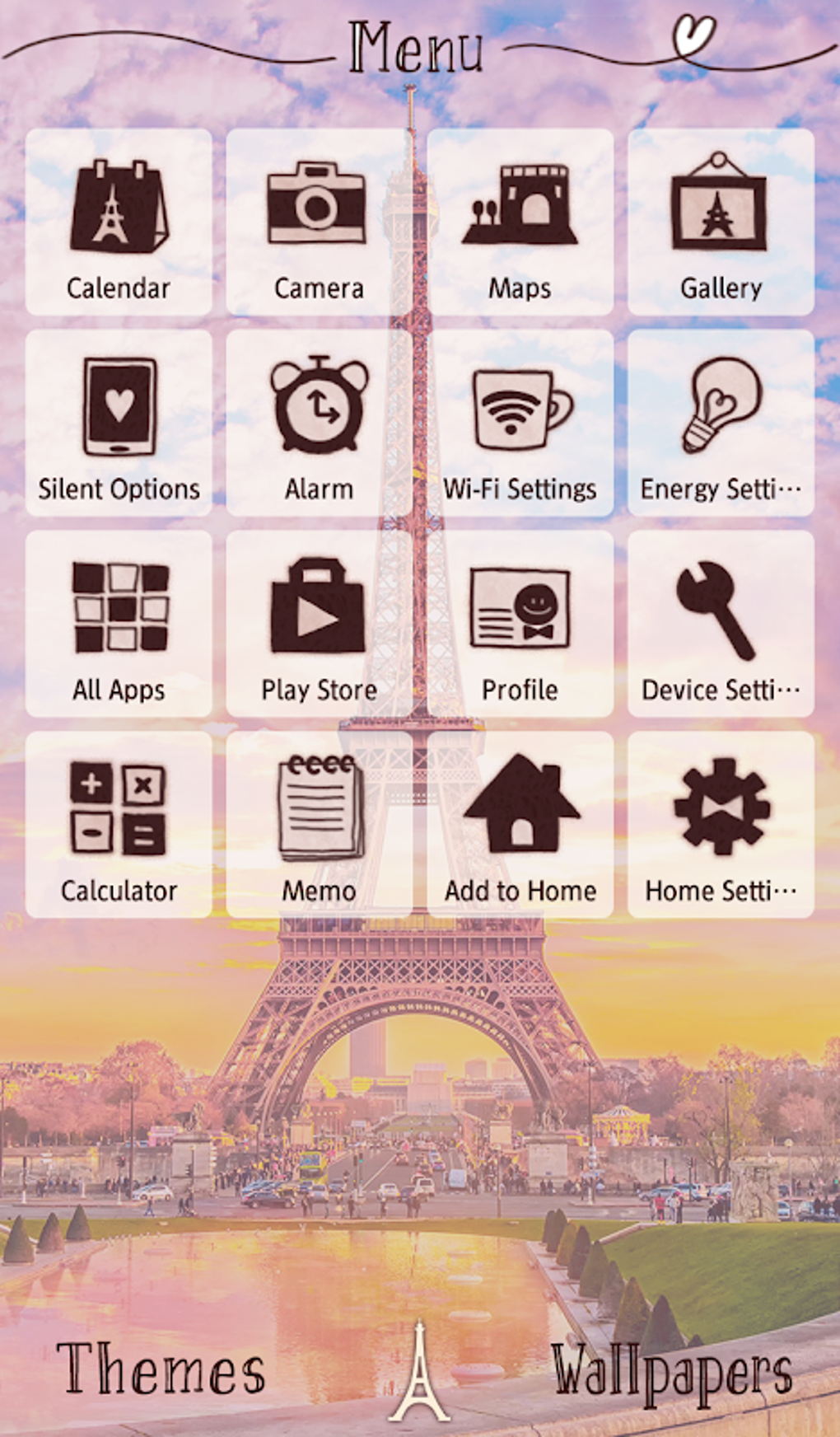Open the Memo app
This screenshot has height=1437, width=840.
click(319, 824)
